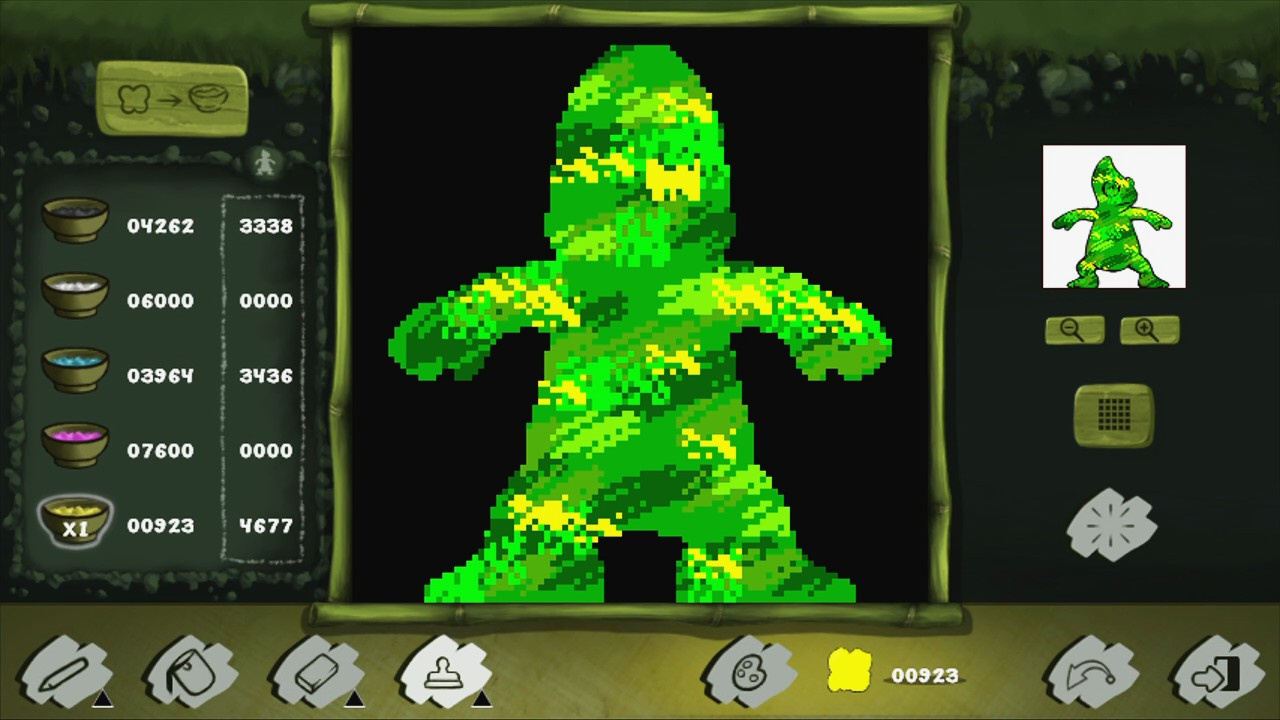Toggle the pixel grid overlay
Image resolution: width=1280 pixels, height=720 pixels.
pyautogui.click(x=1113, y=414)
